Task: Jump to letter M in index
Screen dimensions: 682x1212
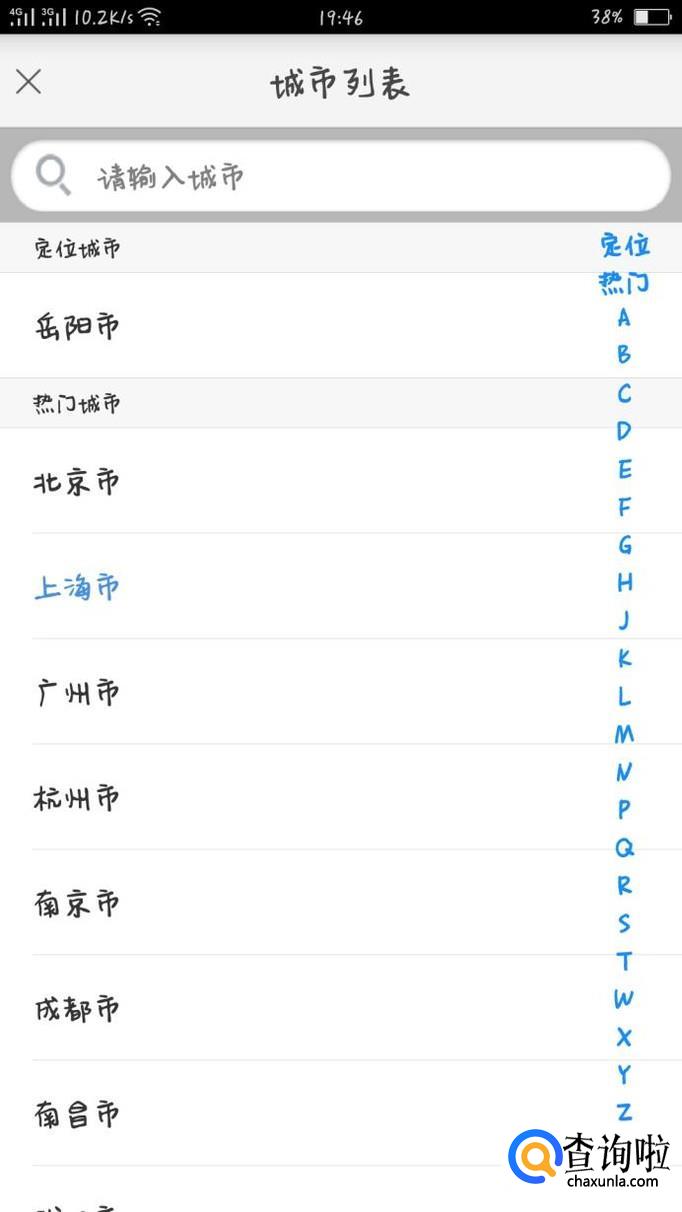Action: 624,734
